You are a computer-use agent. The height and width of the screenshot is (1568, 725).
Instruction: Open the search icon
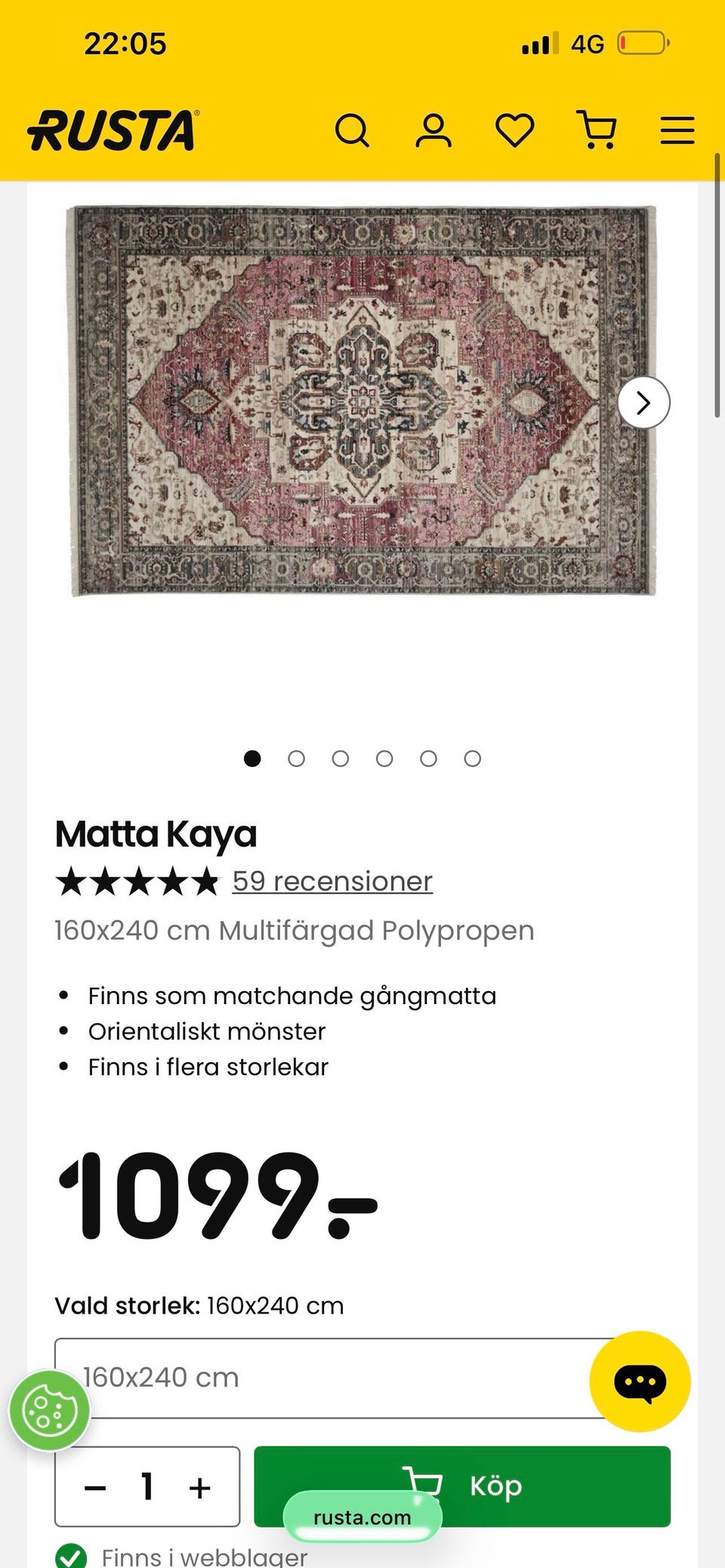353,130
